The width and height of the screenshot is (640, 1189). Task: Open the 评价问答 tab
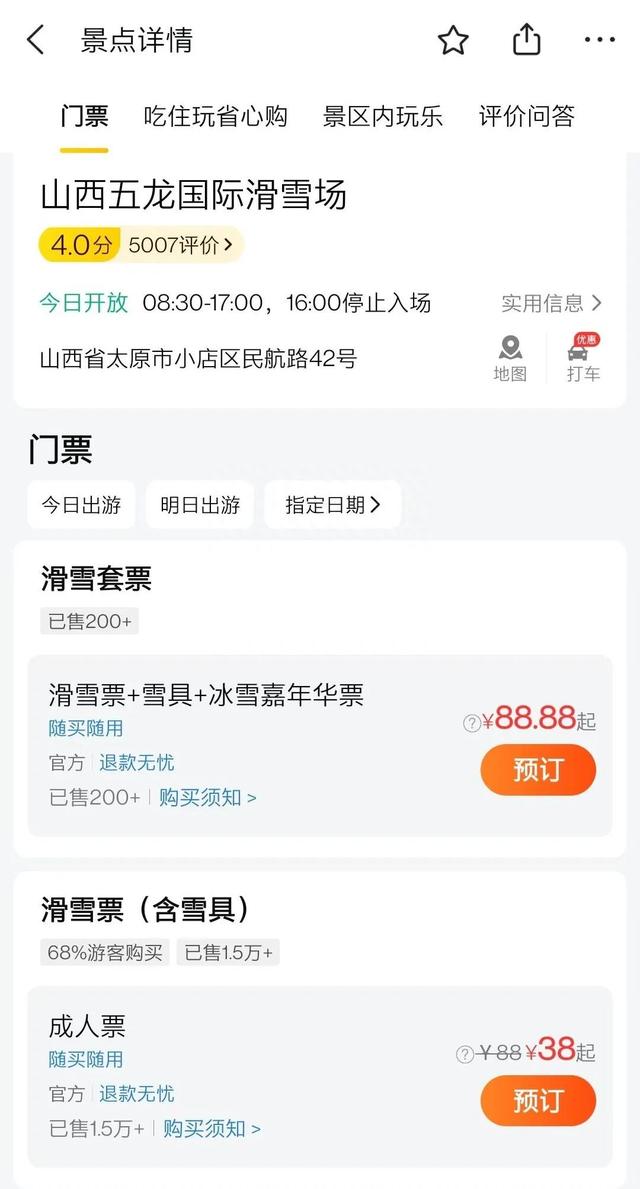526,116
